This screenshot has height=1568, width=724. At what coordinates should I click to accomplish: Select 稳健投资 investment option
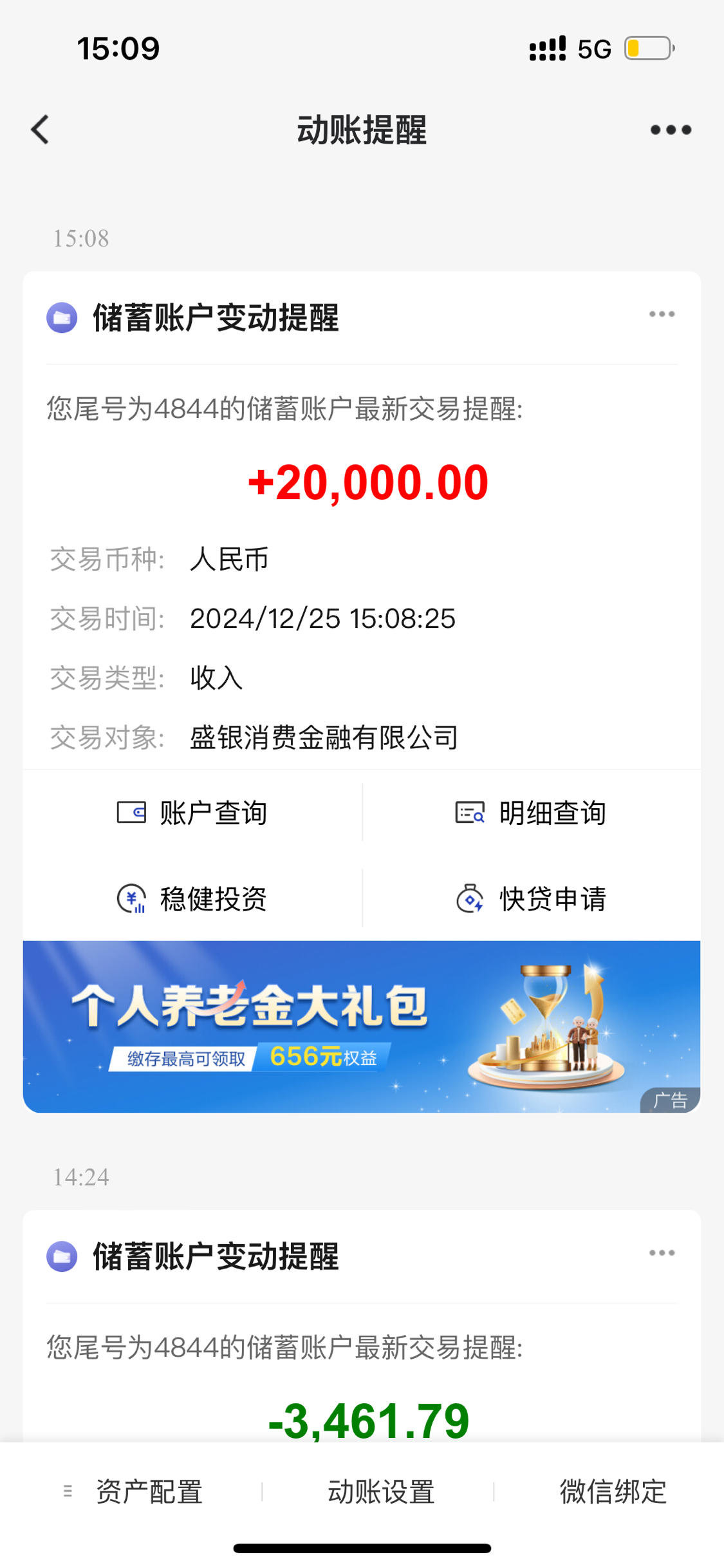click(x=192, y=899)
